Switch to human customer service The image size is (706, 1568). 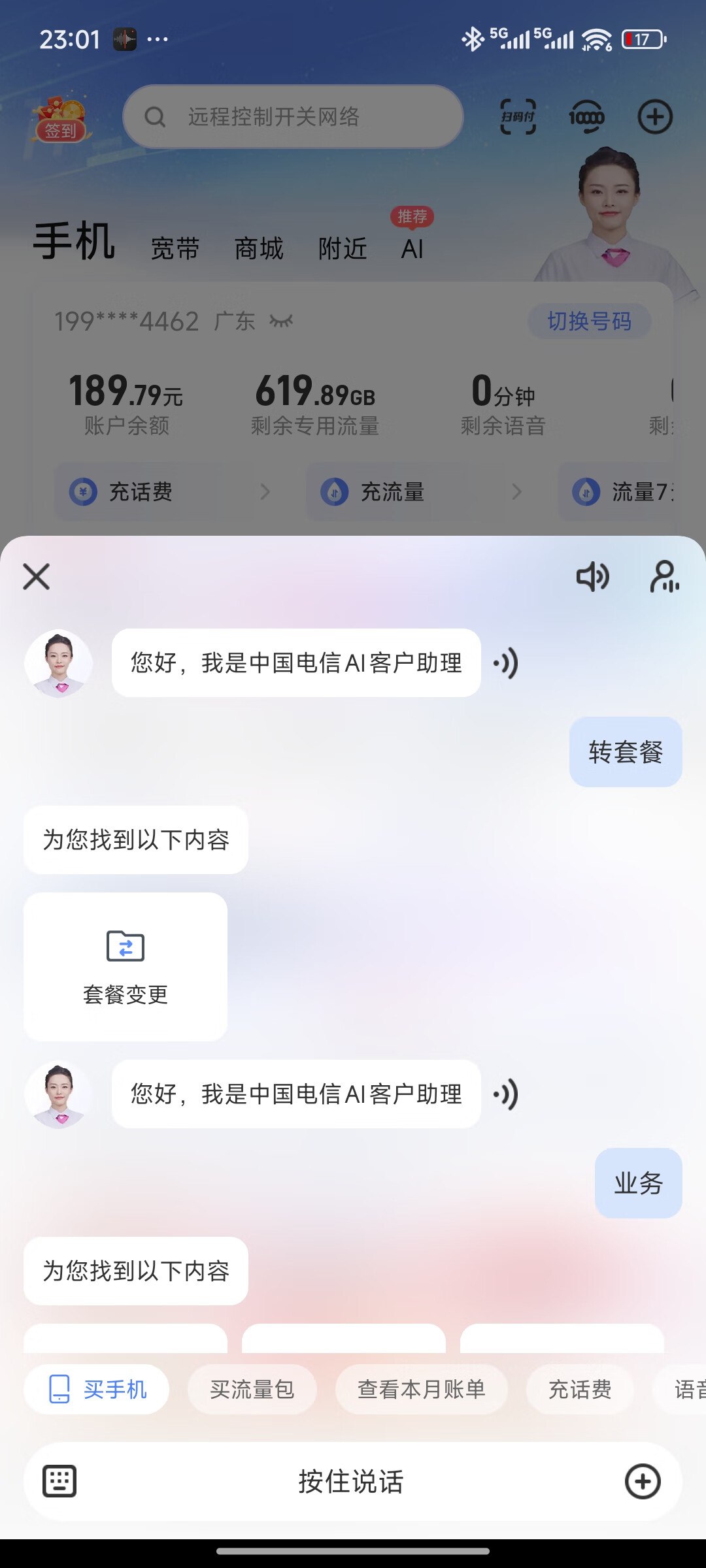coord(664,577)
